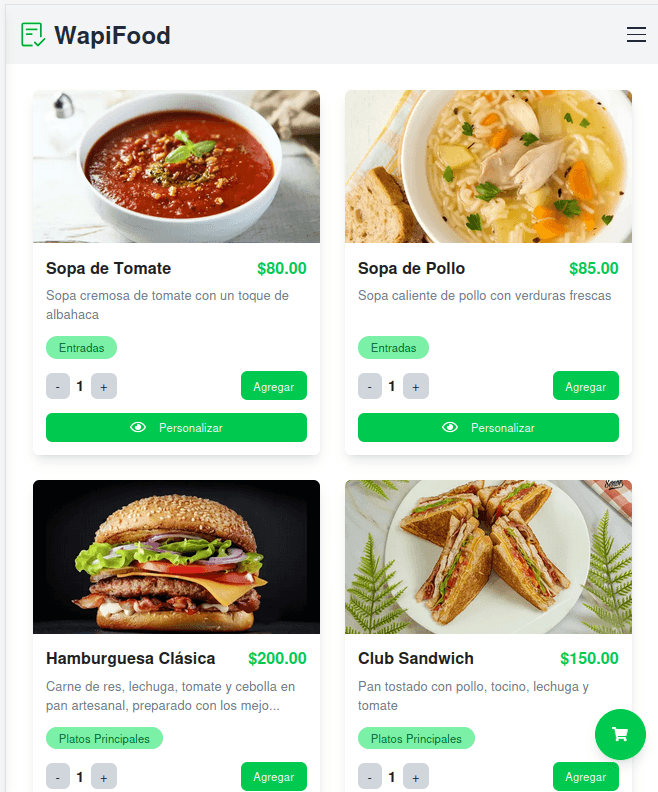Screen dimensions: 658x792
Task: Open the floating shopping cart
Action: (620, 734)
